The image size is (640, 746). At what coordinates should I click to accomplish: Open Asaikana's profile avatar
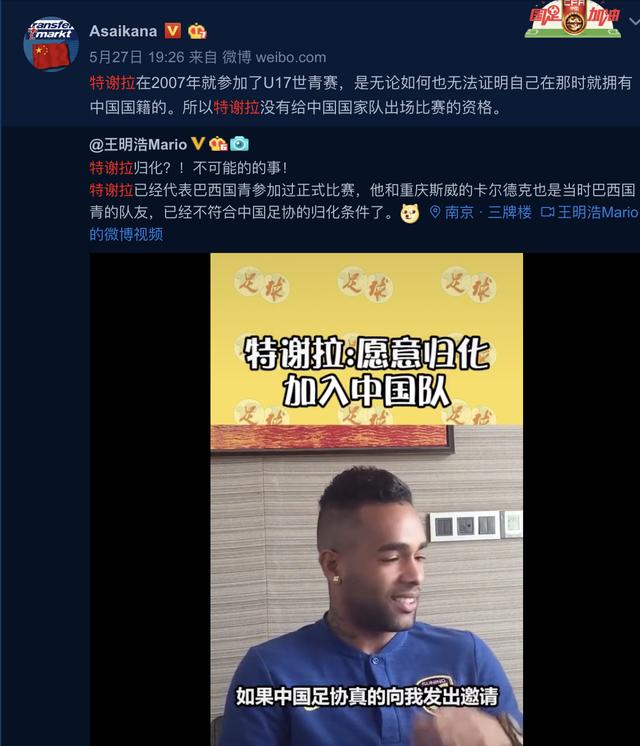(51, 42)
